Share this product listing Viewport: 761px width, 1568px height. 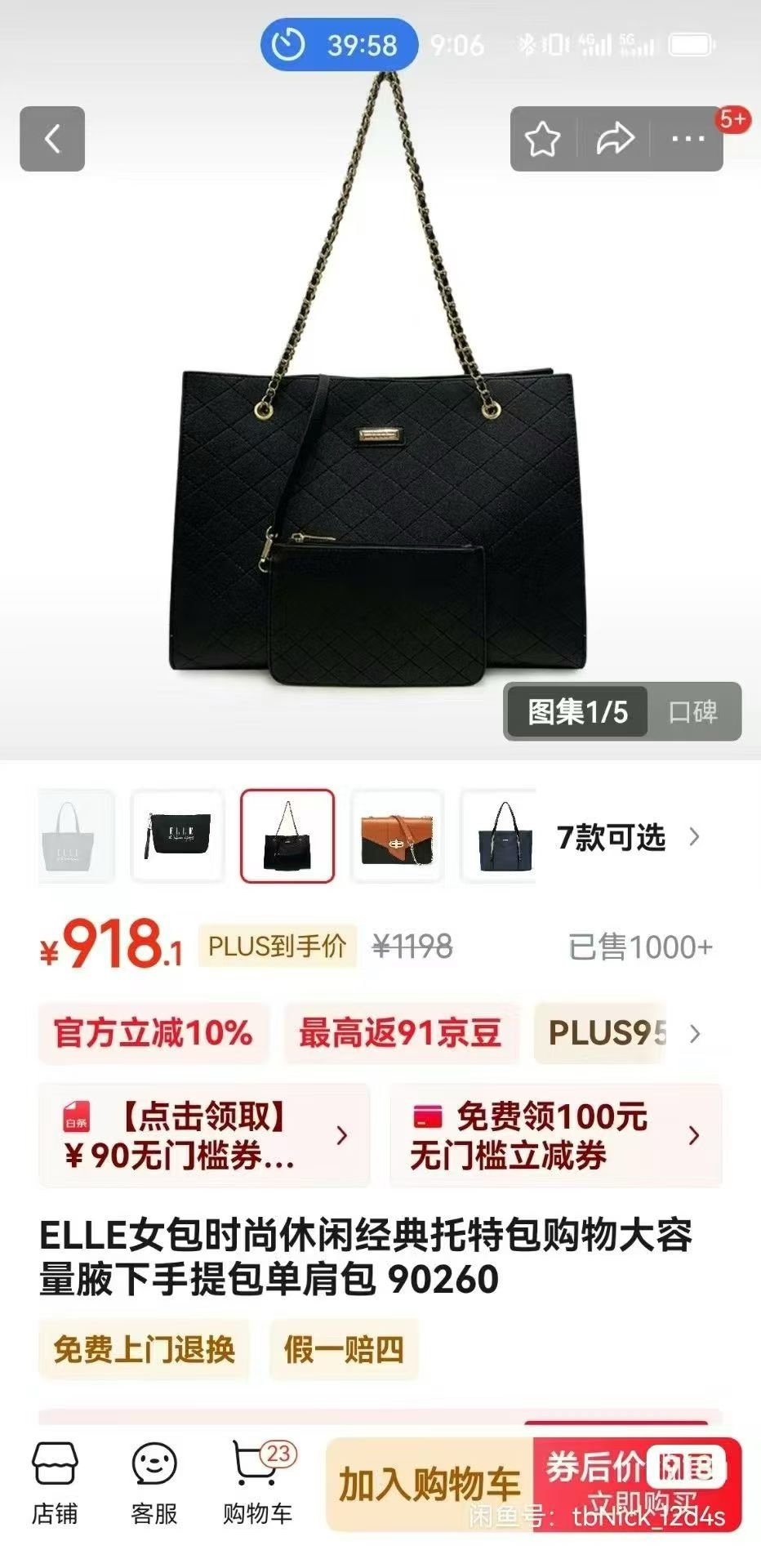(x=614, y=140)
